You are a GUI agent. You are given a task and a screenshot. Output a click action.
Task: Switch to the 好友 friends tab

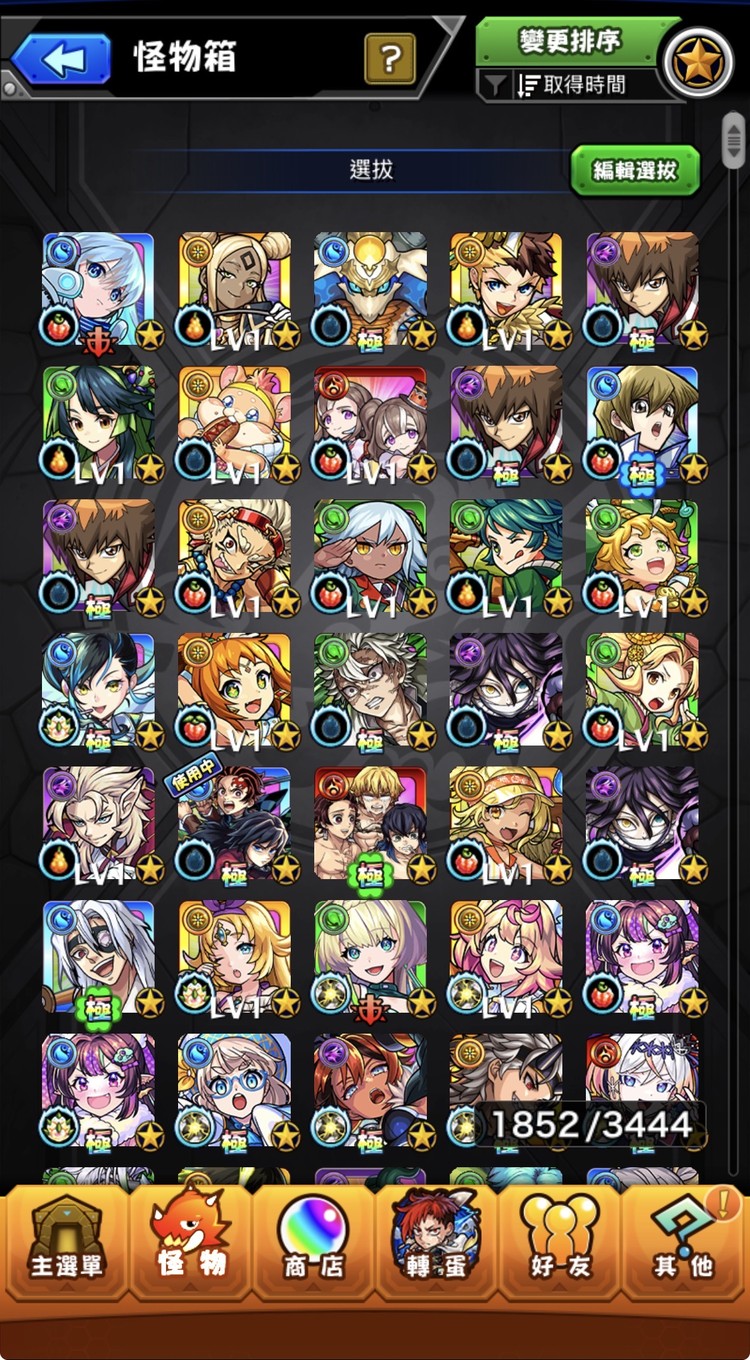560,1242
